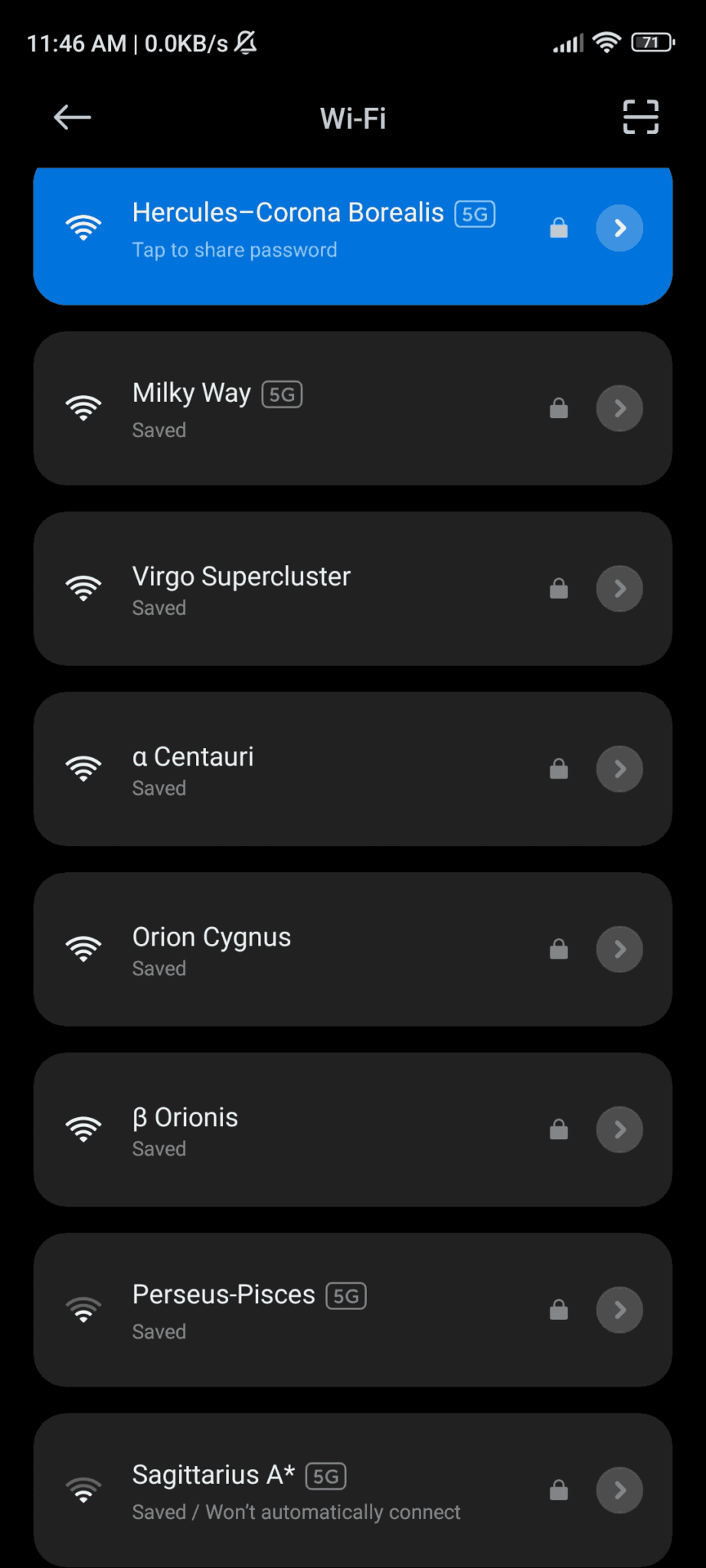Open details arrow for Perseus-Pisces
This screenshot has height=1568, width=706.
coord(619,1310)
